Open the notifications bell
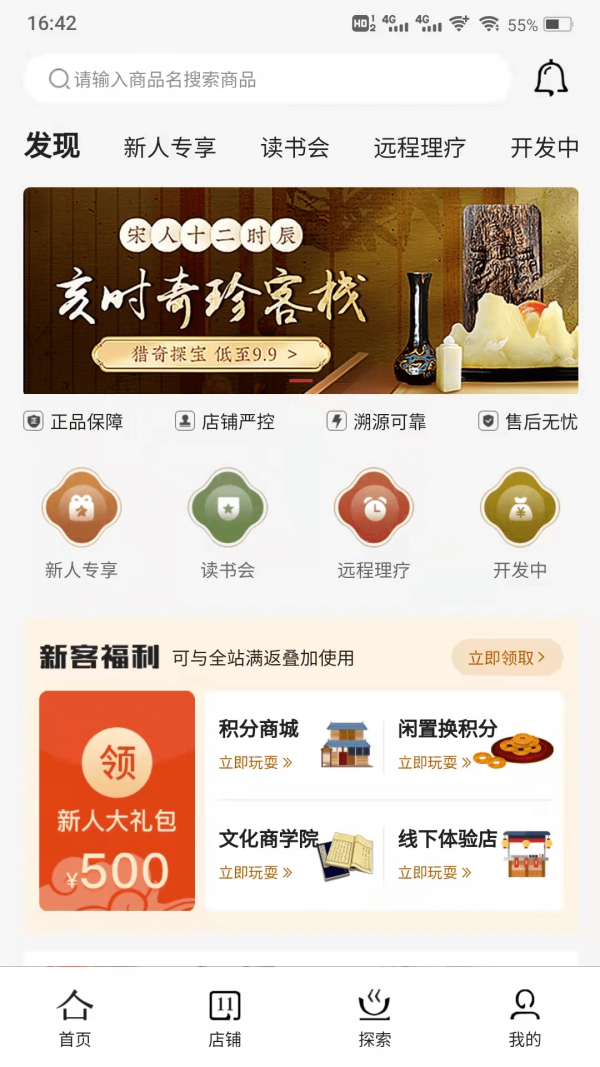This screenshot has height=1067, width=600. click(550, 78)
